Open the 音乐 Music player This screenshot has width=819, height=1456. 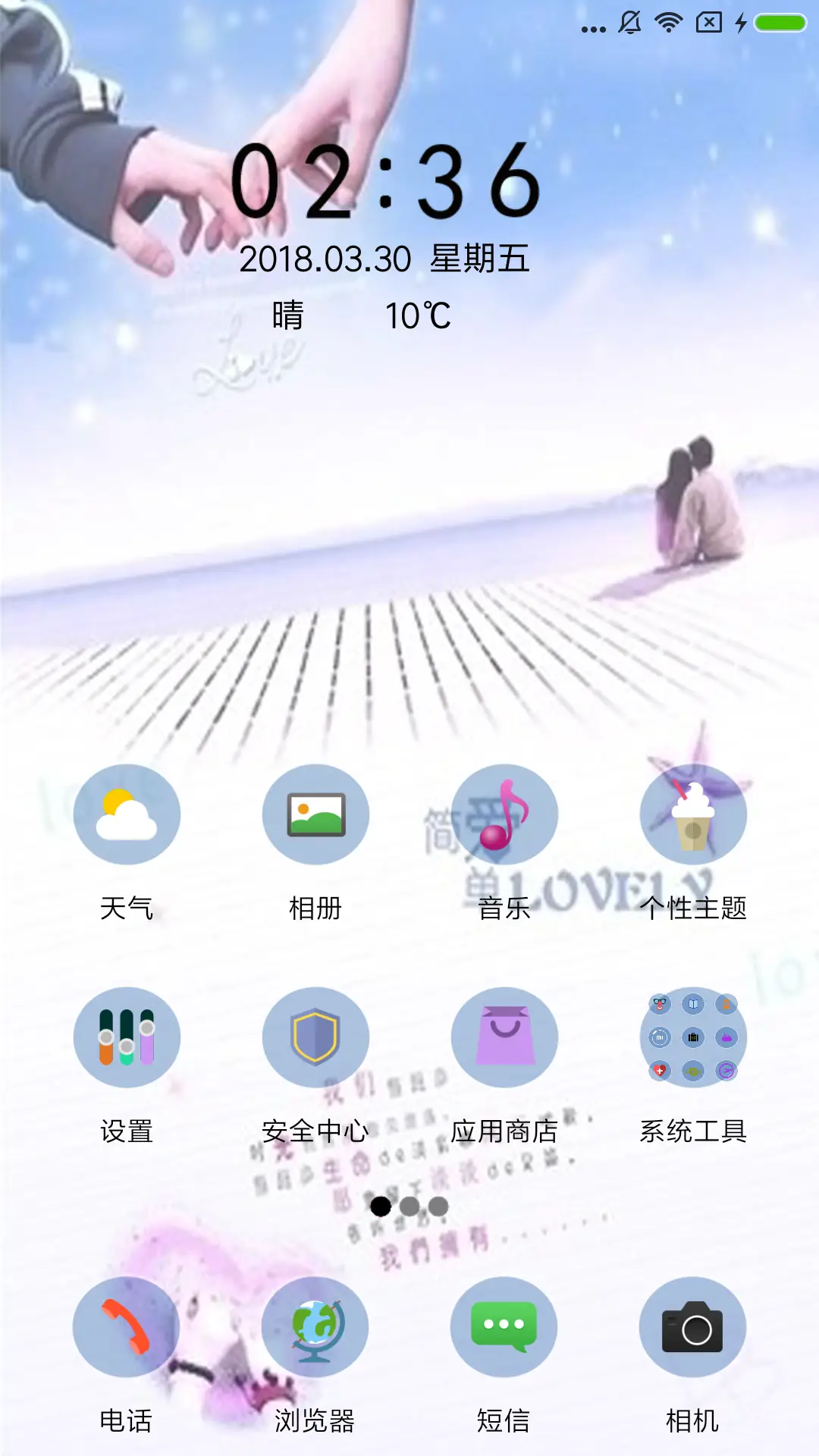click(x=505, y=813)
